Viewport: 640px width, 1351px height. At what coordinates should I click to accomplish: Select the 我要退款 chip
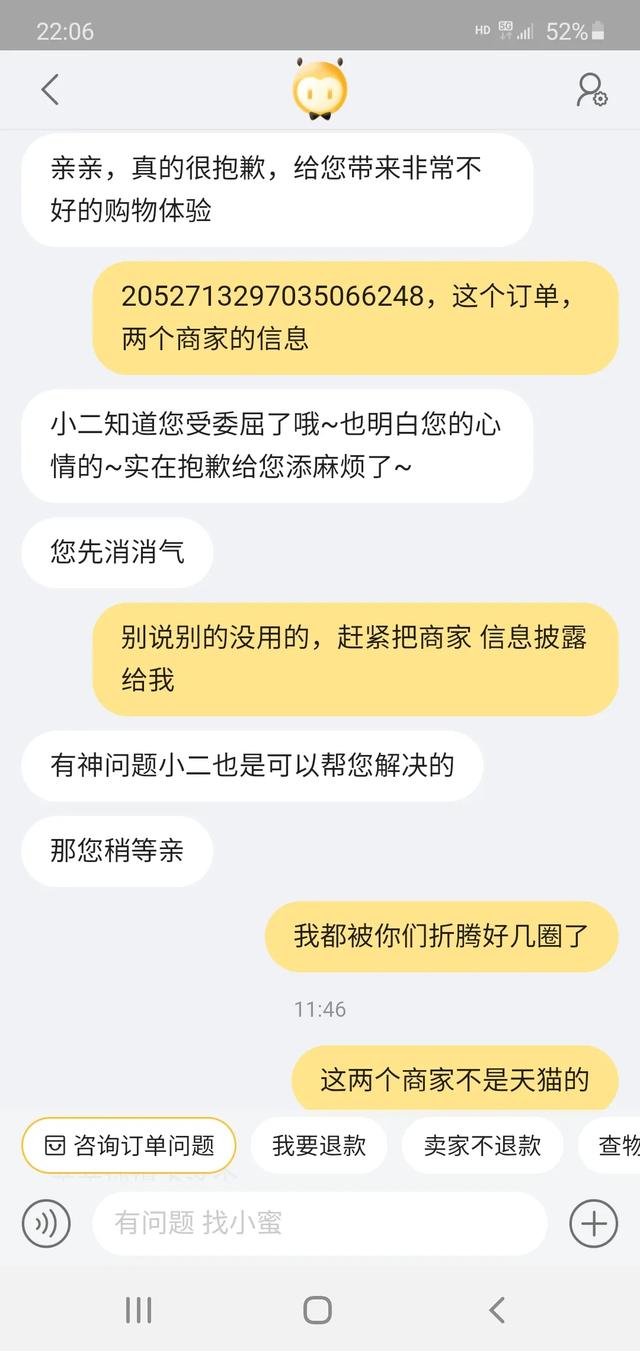click(319, 1145)
